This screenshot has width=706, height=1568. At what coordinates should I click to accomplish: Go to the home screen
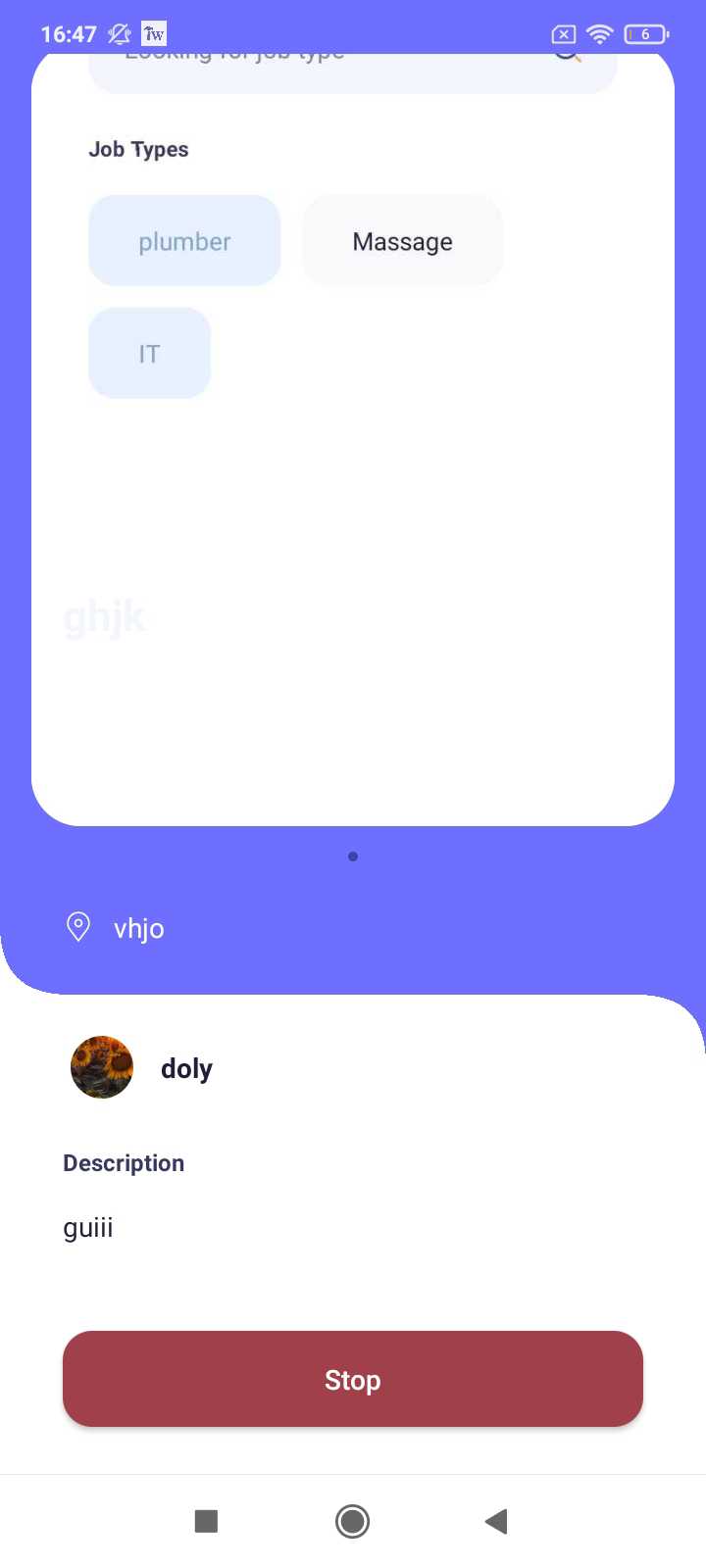point(352,1521)
